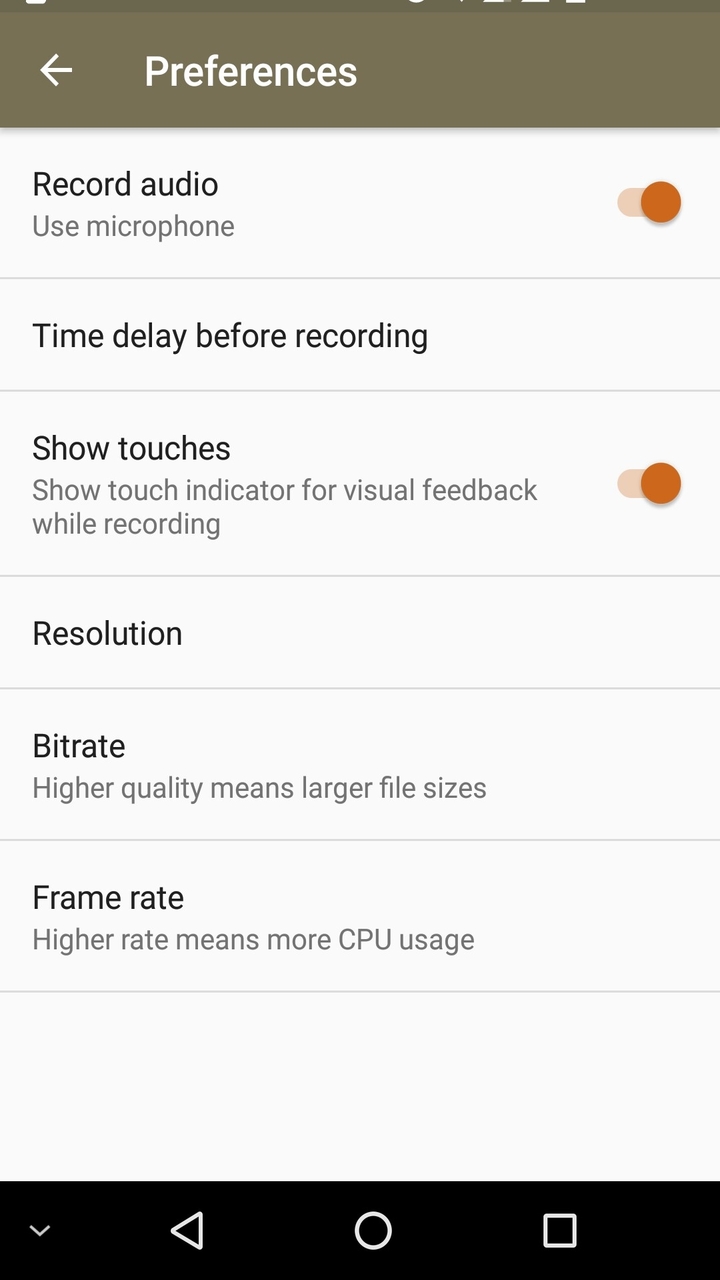Tap the Show touches label text
Screen dimensions: 720x1280
pyautogui.click(x=131, y=448)
